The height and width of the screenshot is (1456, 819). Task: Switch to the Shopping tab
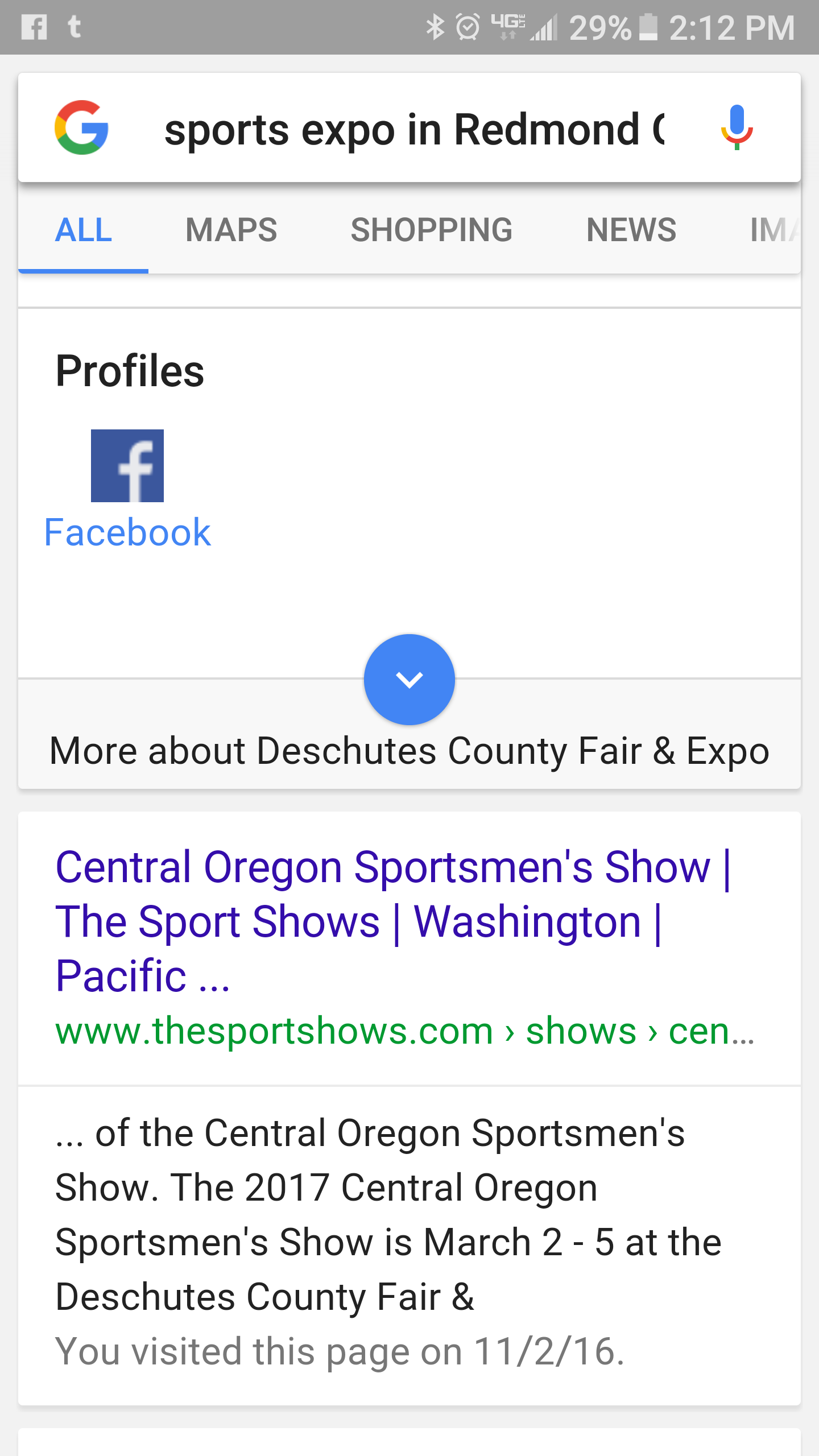[x=431, y=230]
